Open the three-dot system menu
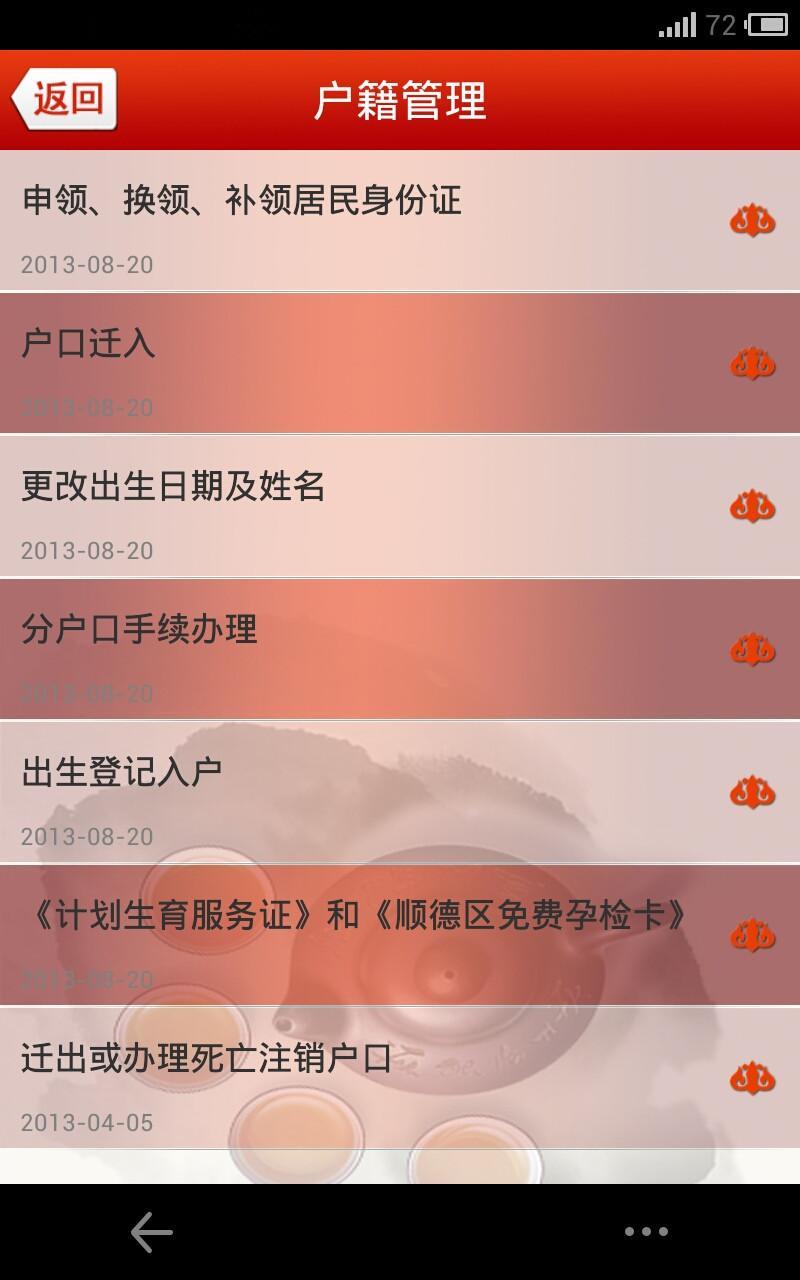Viewport: 800px width, 1280px height. (646, 1232)
